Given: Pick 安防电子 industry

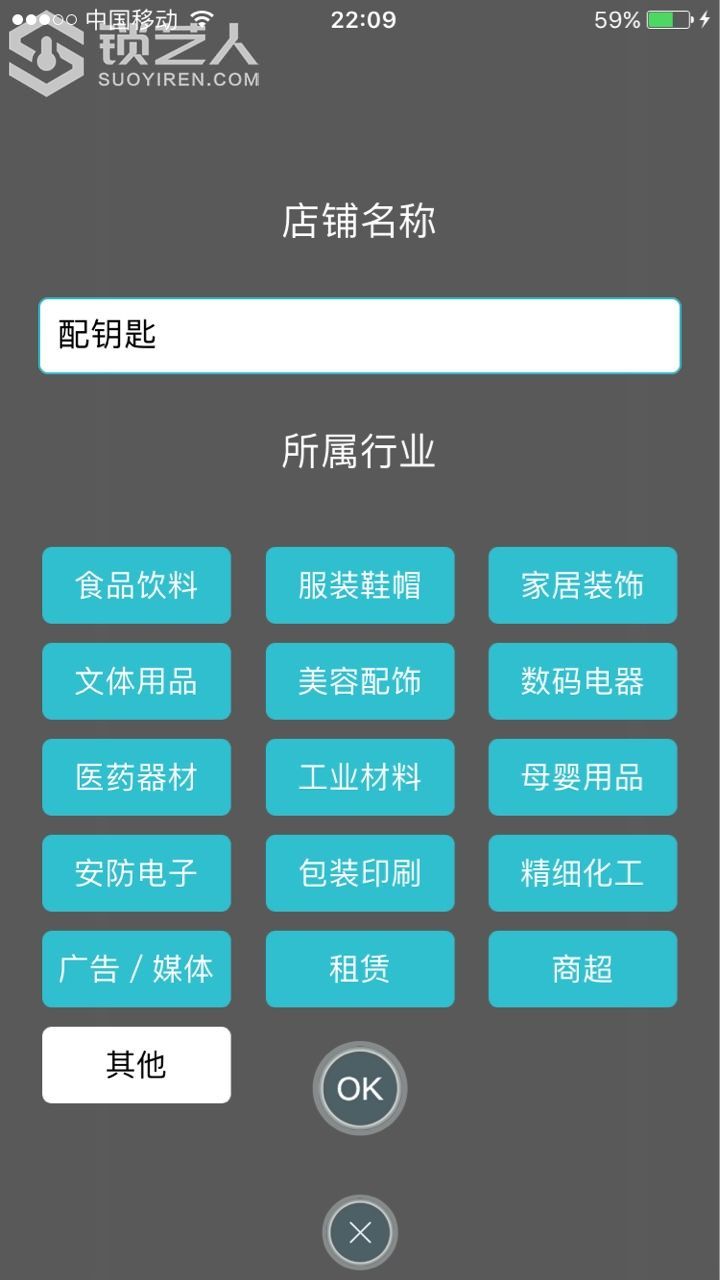Looking at the screenshot, I should (x=136, y=873).
